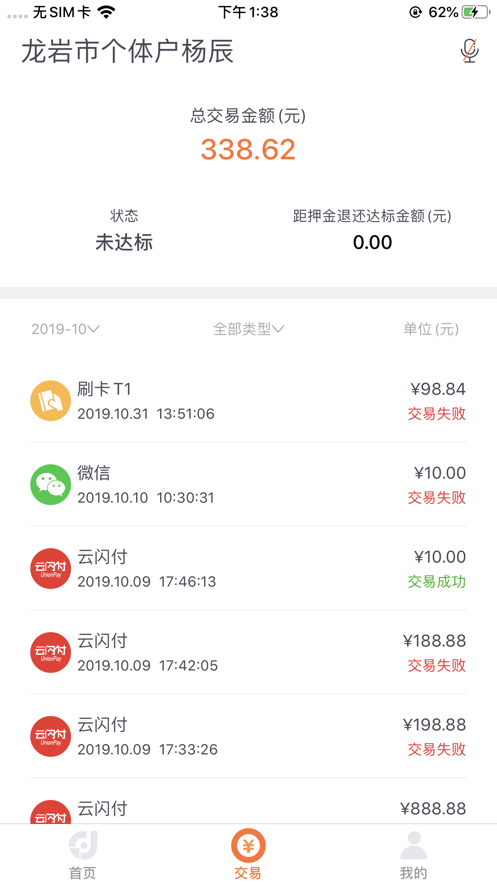This screenshot has width=497, height=883.
Task: View the successful 云闪付 ¥10.00 transaction
Action: point(248,569)
